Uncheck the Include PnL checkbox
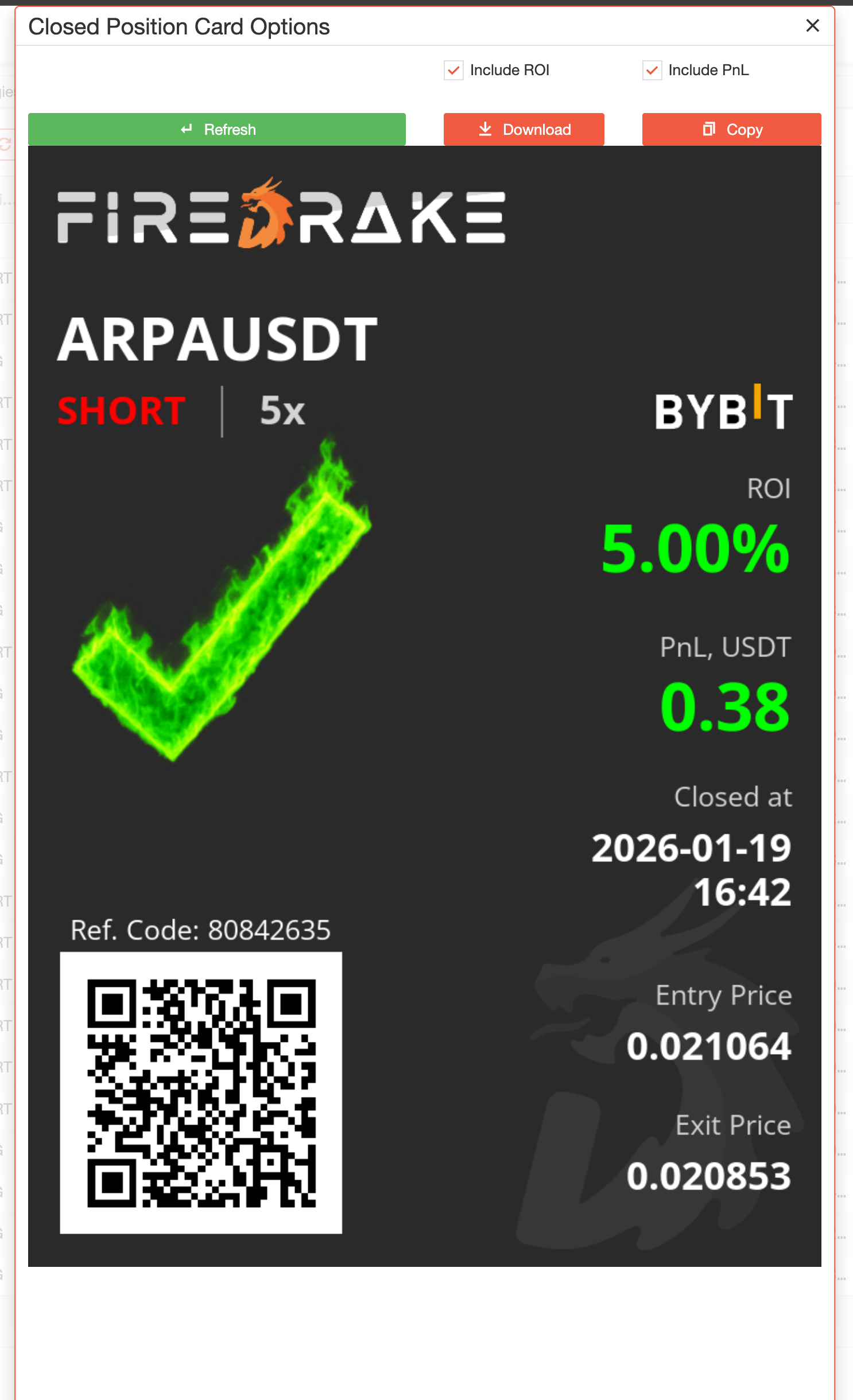The width and height of the screenshot is (853, 1400). point(652,71)
